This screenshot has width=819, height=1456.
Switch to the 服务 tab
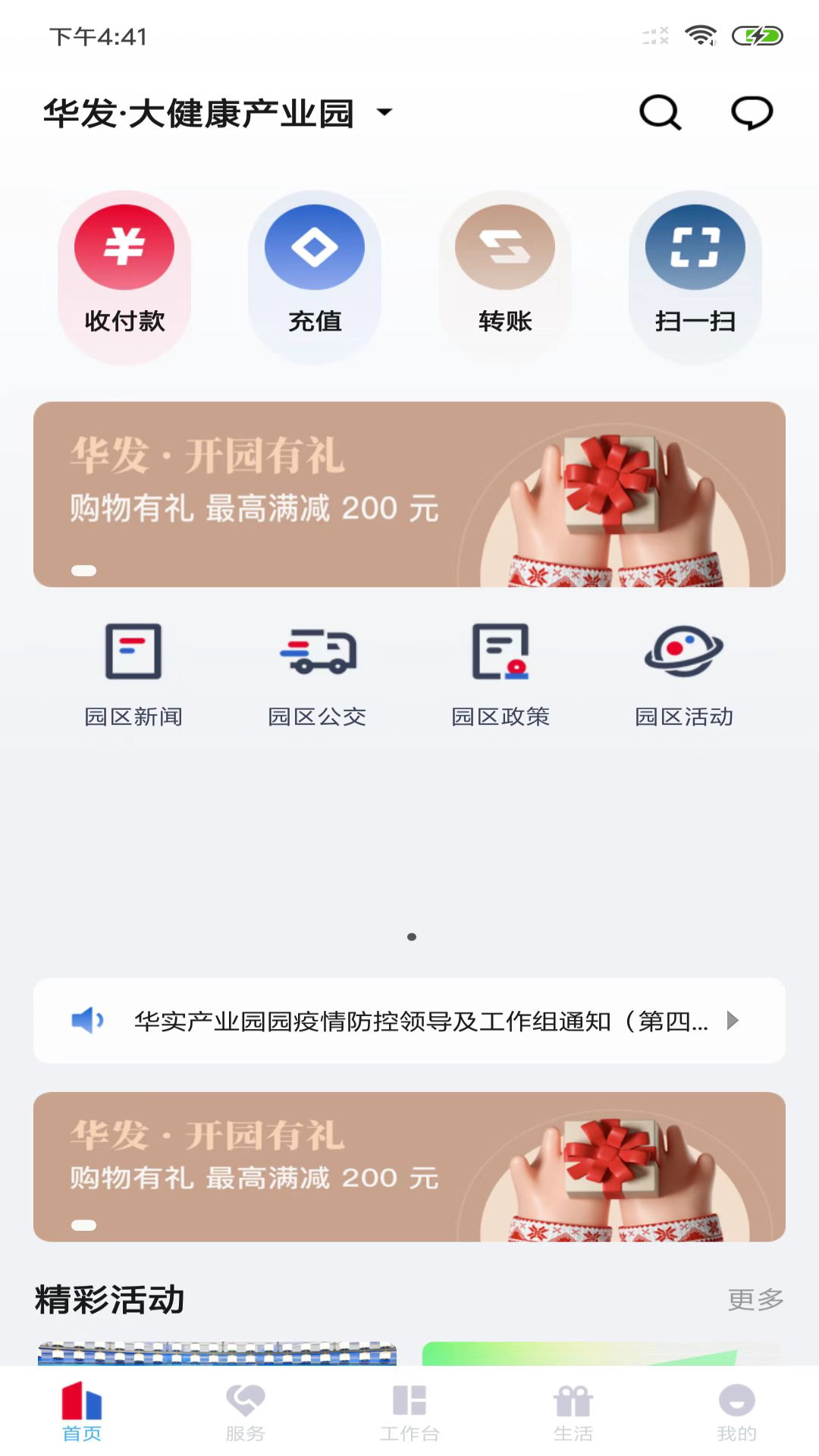[245, 1412]
